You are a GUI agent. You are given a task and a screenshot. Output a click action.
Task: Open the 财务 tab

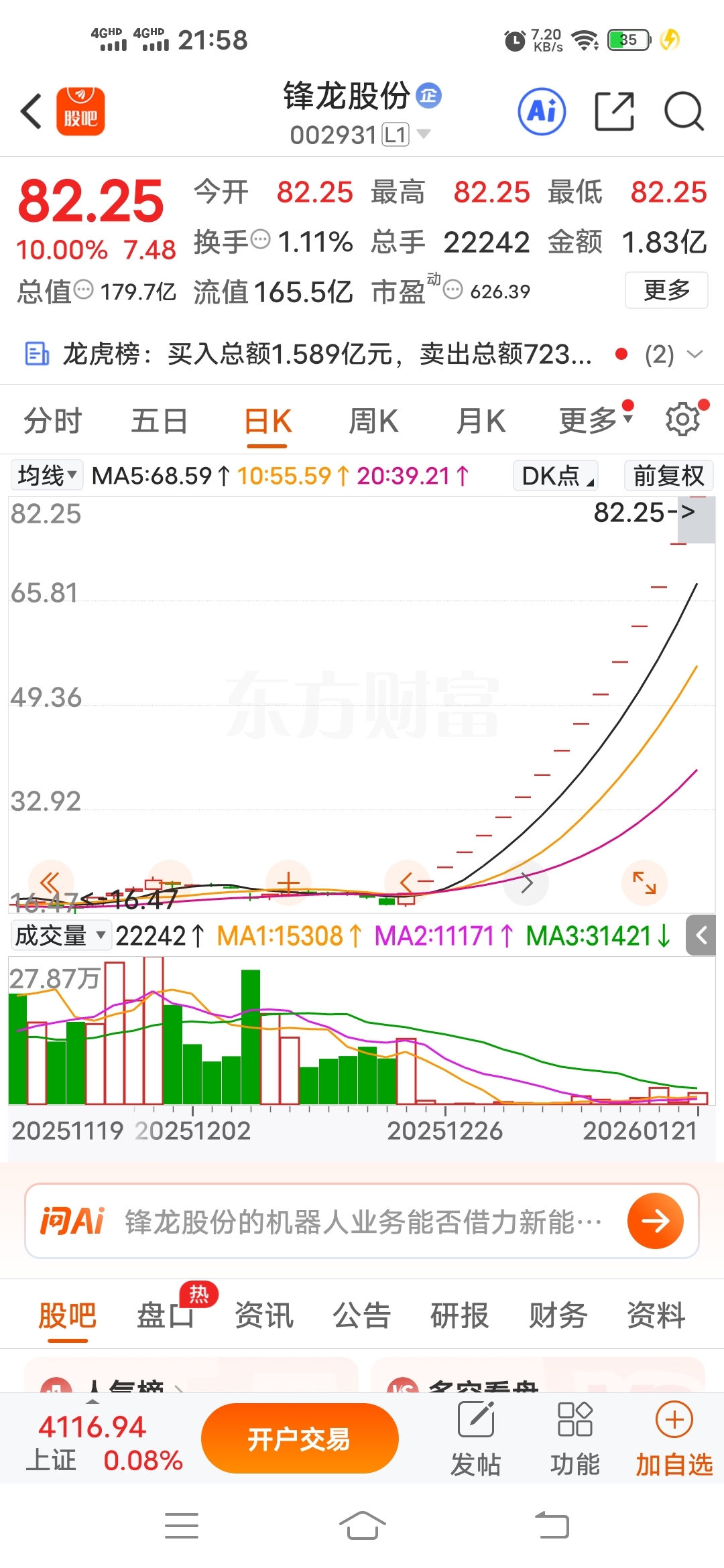558,1315
